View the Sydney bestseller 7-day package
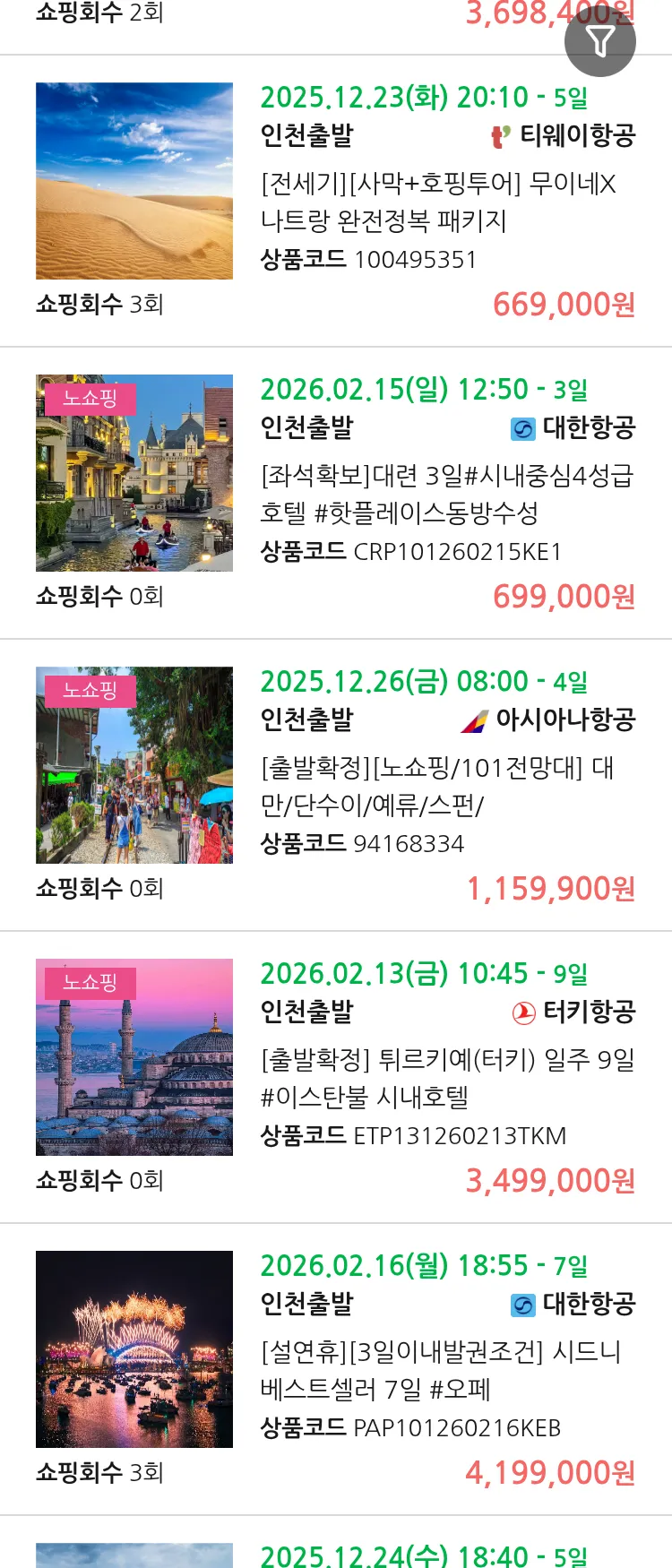The width and height of the screenshot is (672, 1568). point(441,1370)
